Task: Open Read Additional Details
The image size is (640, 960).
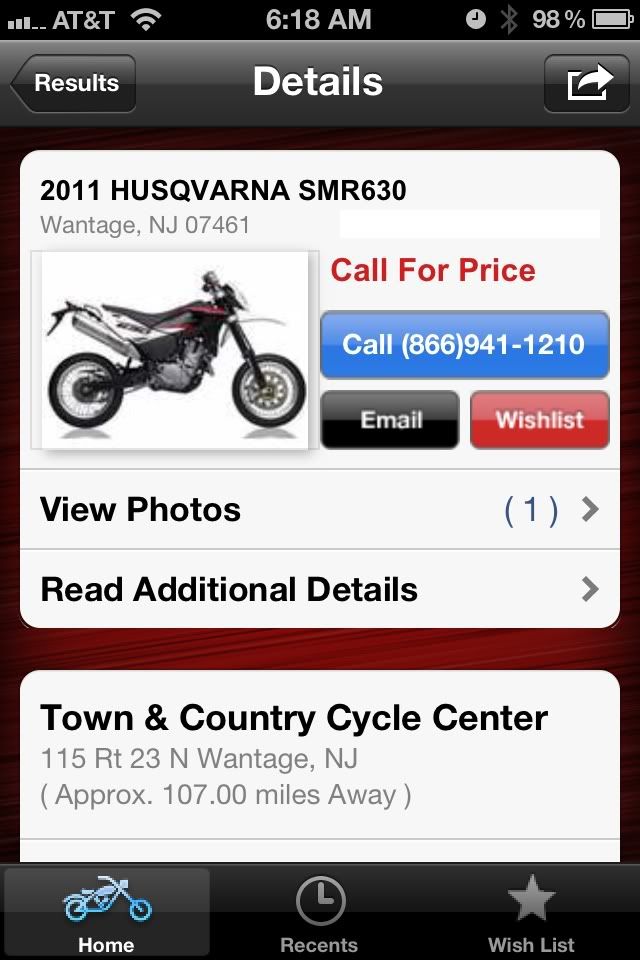Action: click(320, 589)
